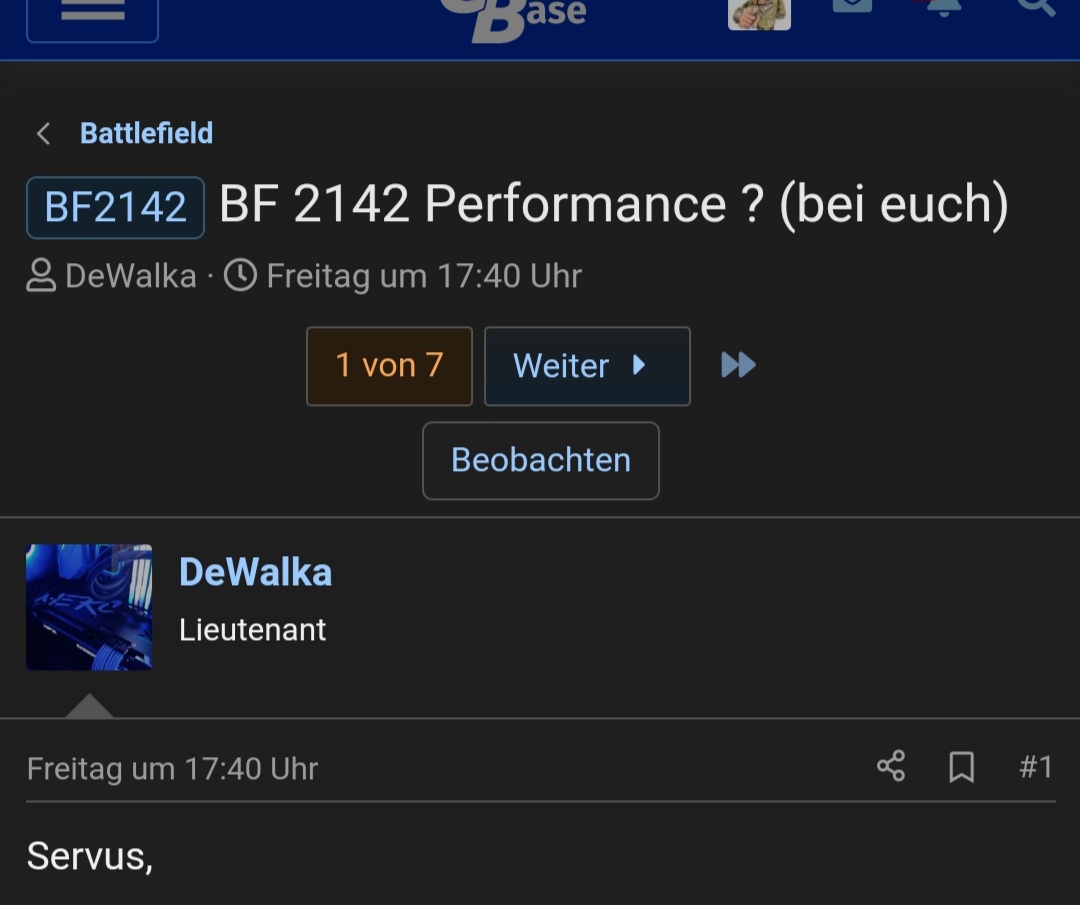The width and height of the screenshot is (1080, 905).
Task: Open page selector 1 von 7
Action: [x=389, y=366]
